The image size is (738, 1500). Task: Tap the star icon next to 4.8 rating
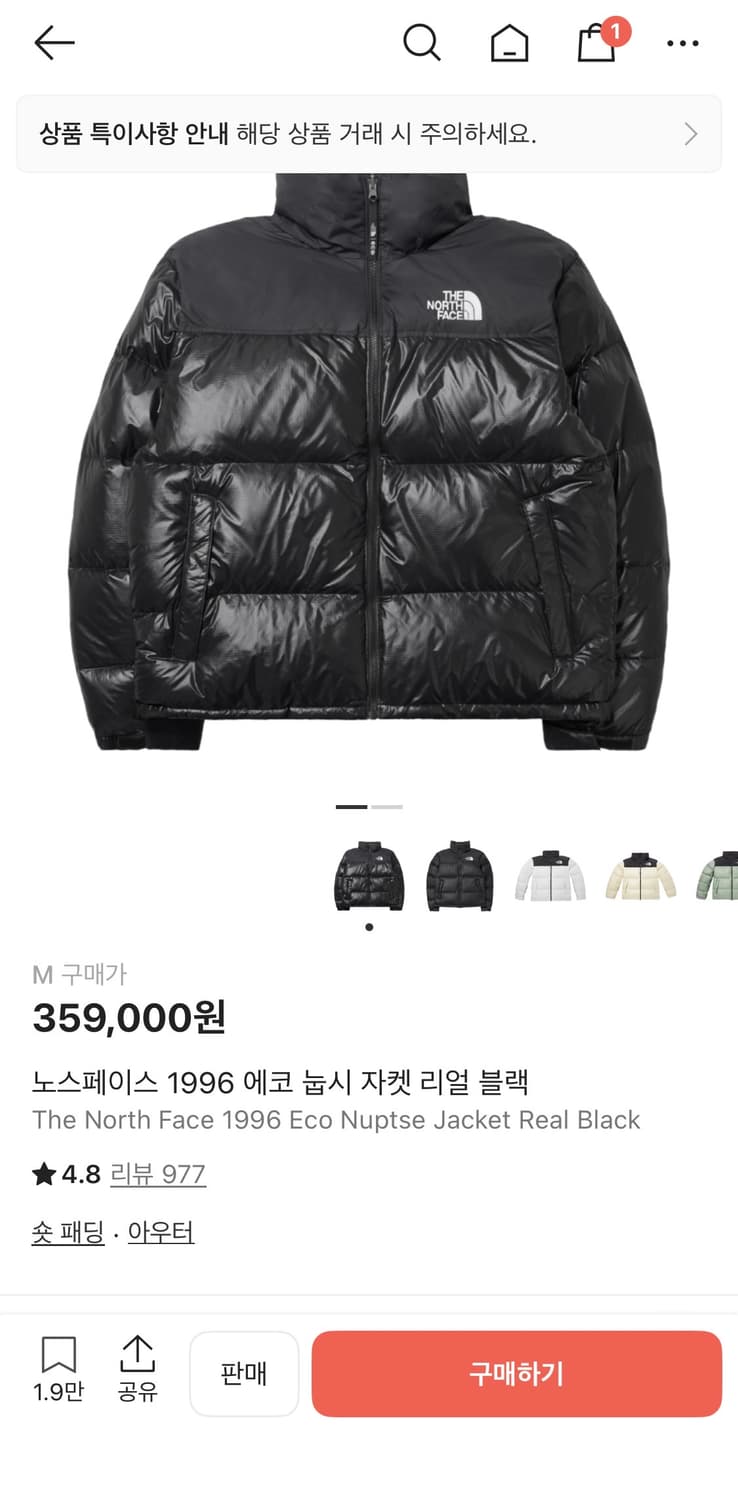pos(41,1176)
